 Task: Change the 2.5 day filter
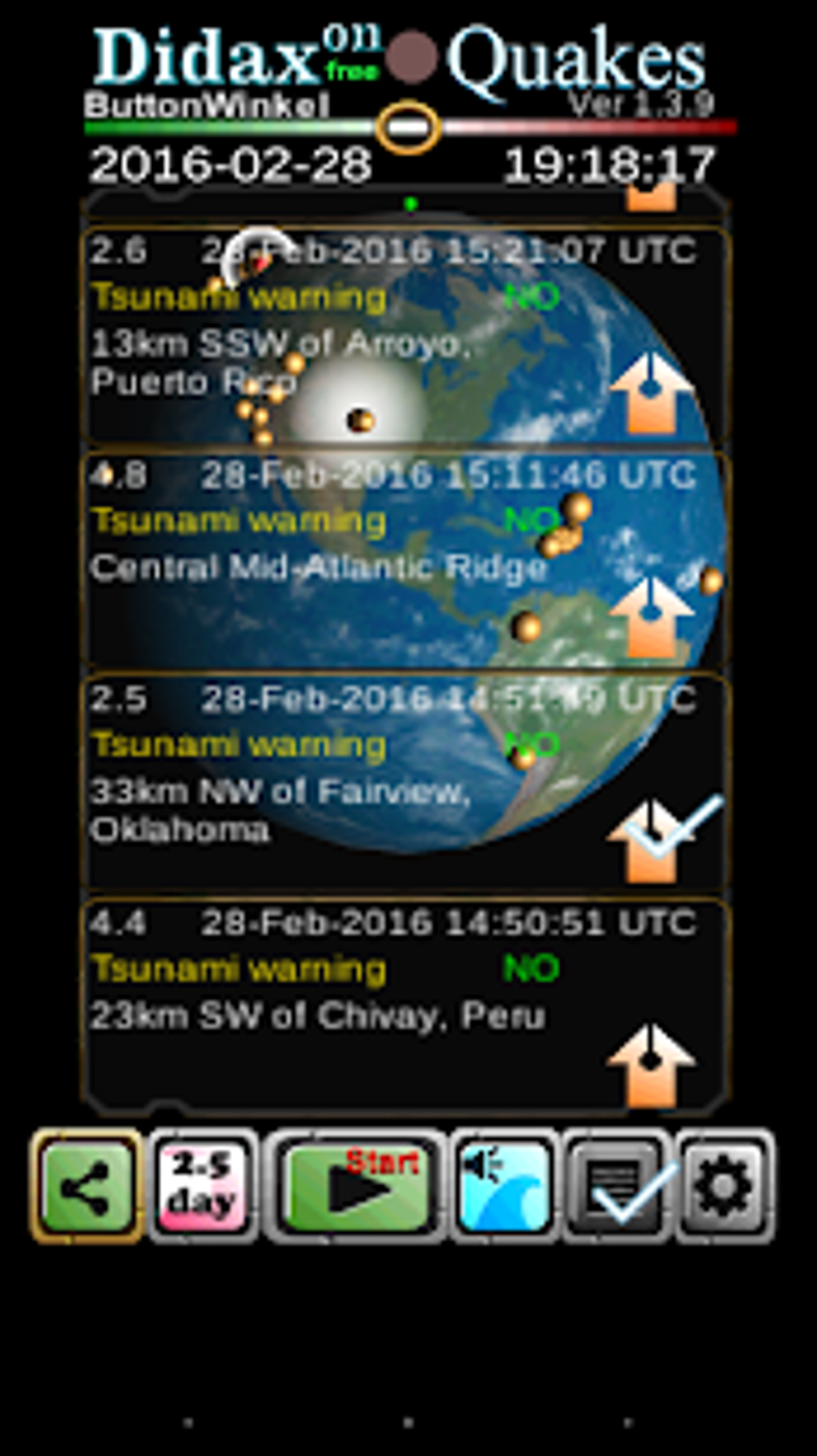[x=202, y=1186]
